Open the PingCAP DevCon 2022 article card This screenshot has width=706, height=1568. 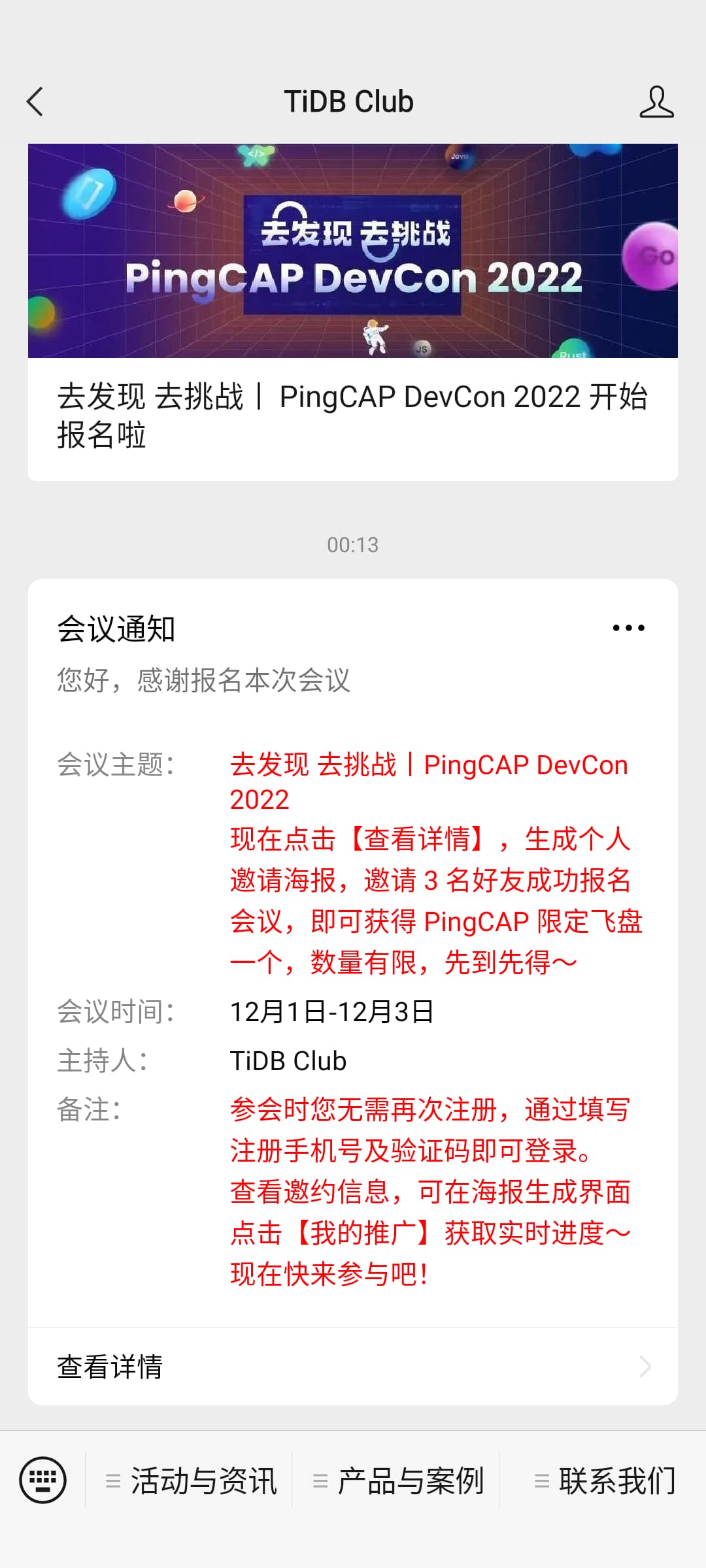coord(352,312)
